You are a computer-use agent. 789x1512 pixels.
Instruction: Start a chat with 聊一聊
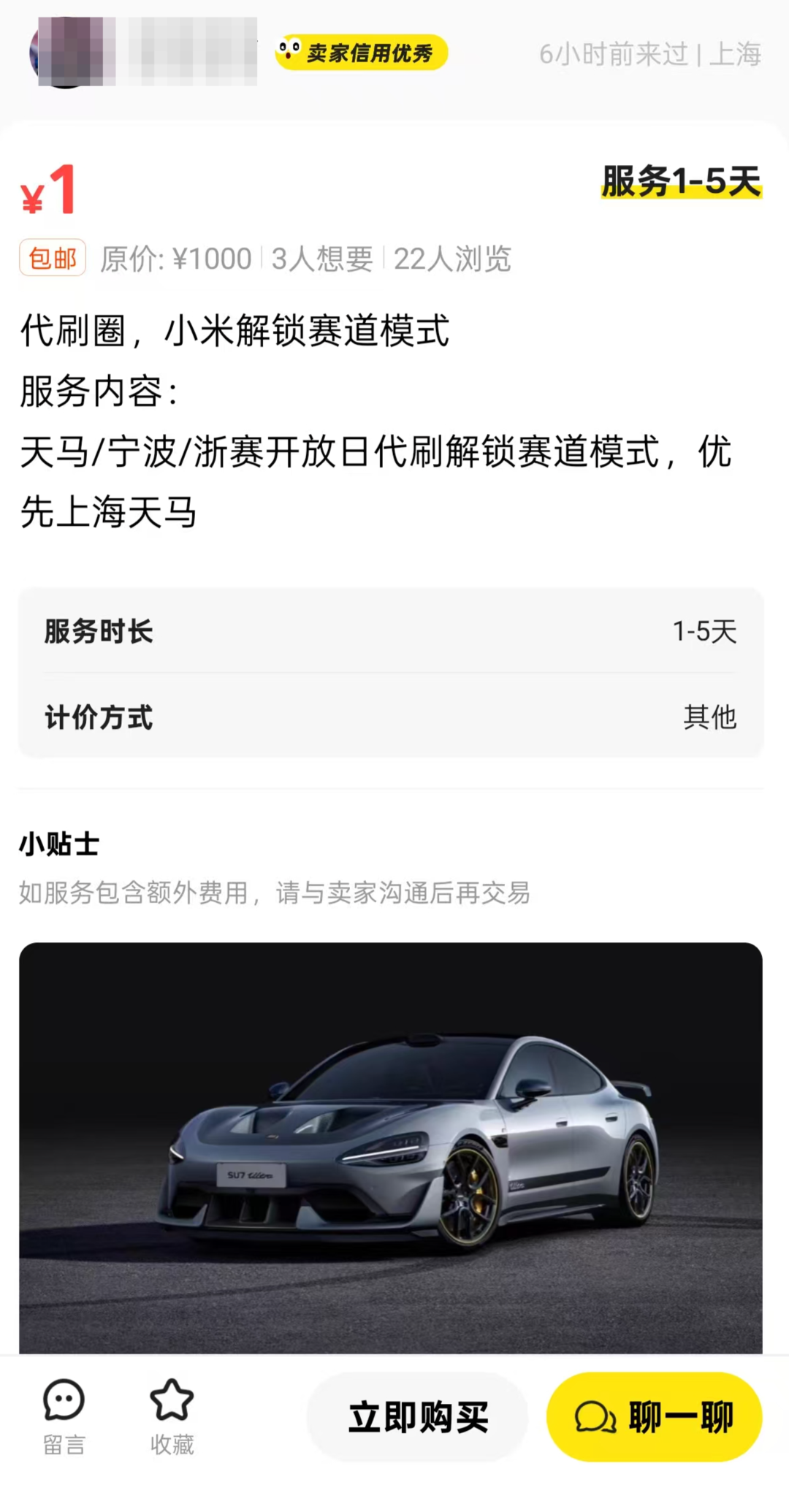click(655, 1417)
